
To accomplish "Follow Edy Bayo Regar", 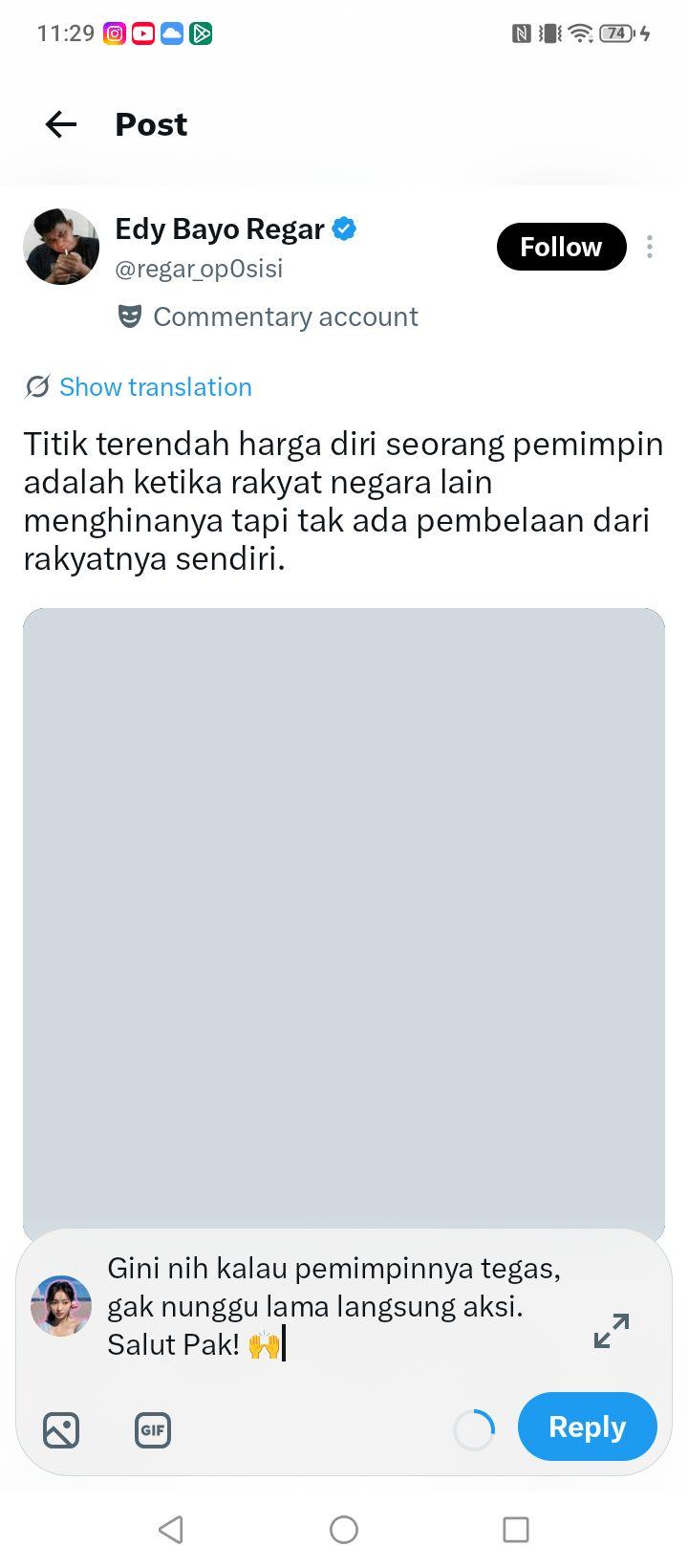I will pyautogui.click(x=561, y=247).
